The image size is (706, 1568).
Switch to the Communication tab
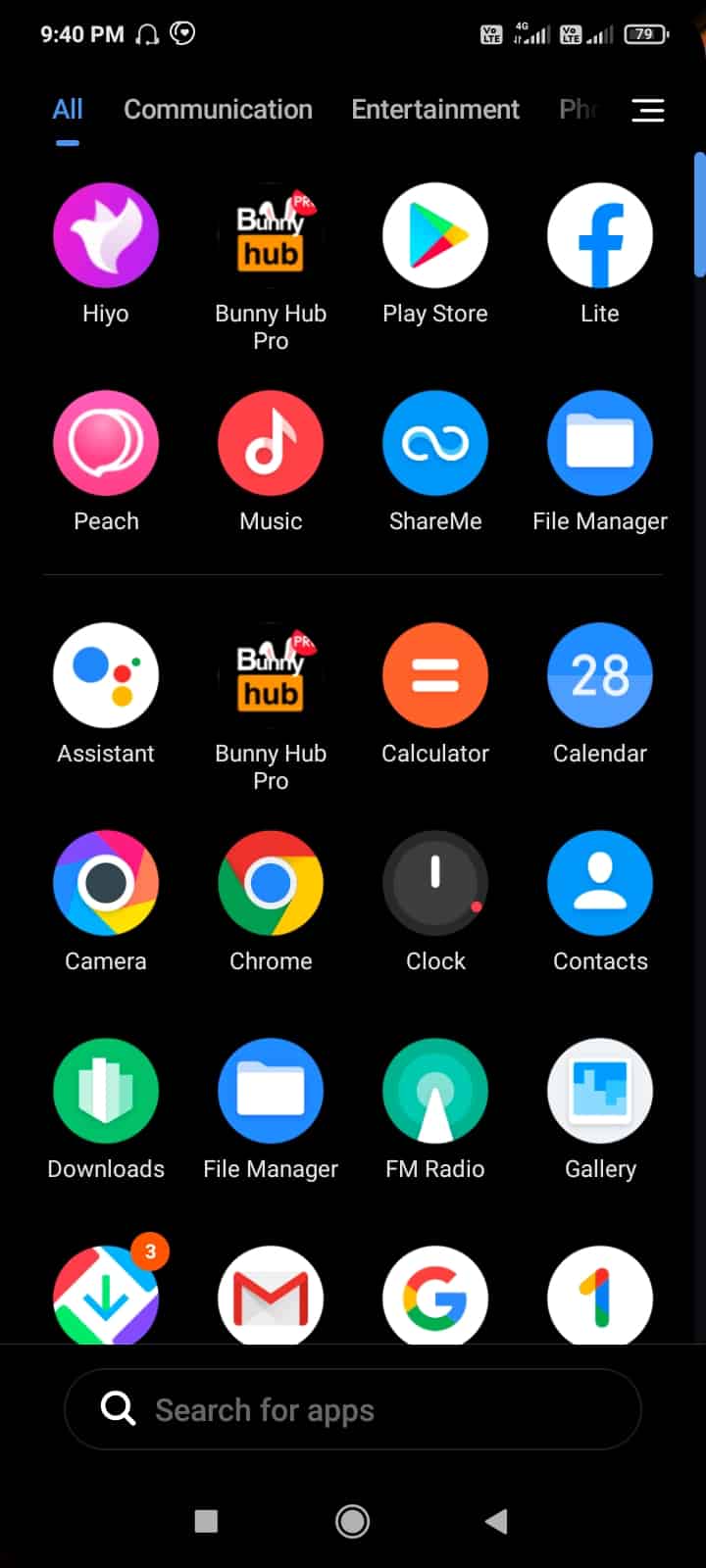point(218,110)
